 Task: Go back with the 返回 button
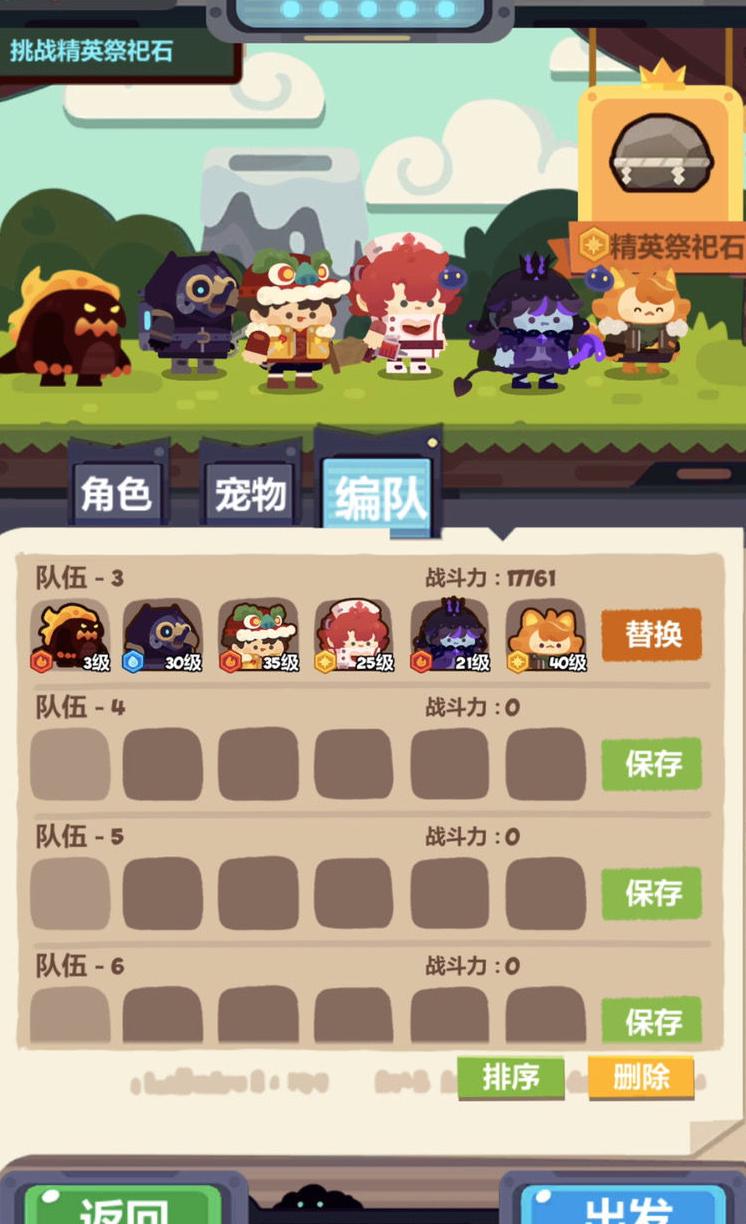122,1205
